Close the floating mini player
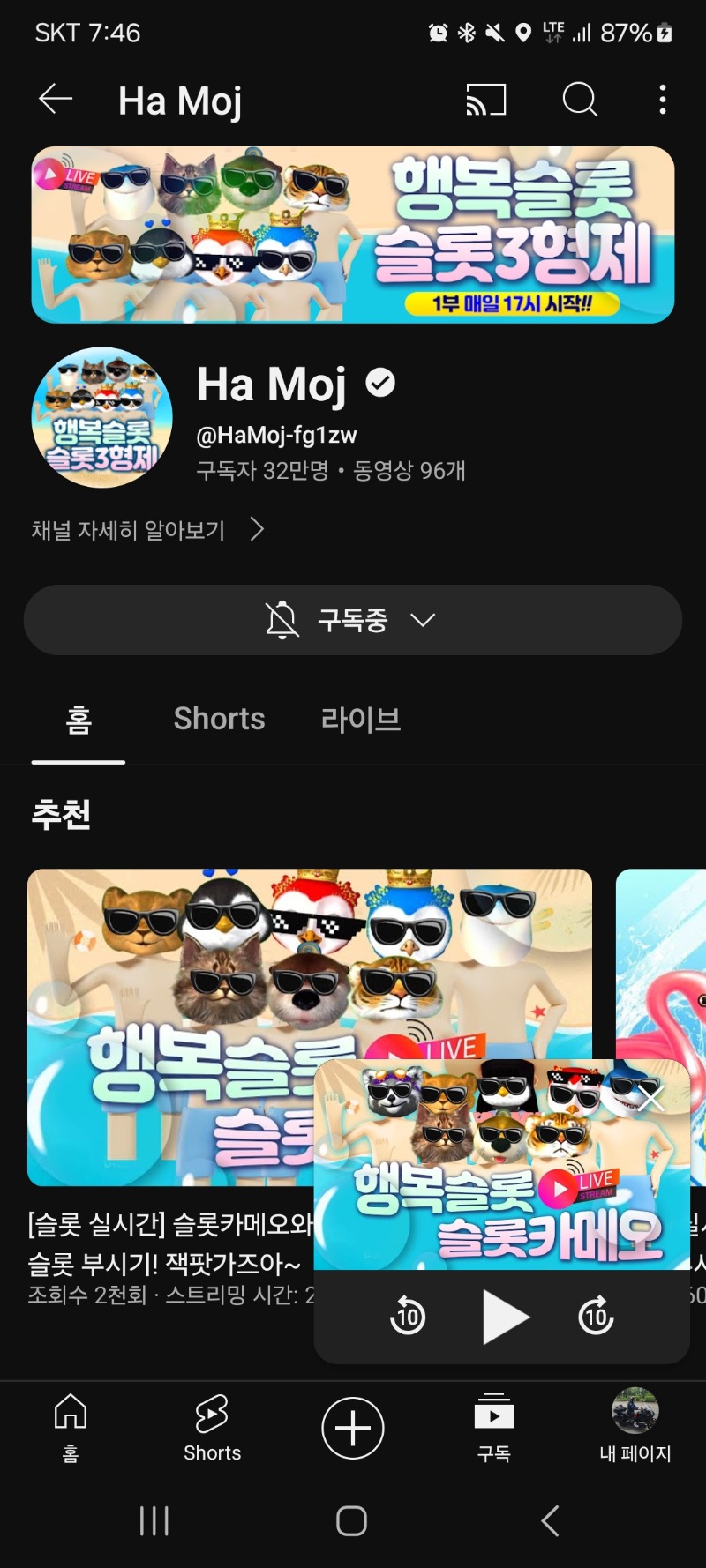Screen dimensions: 706x1568 tap(650, 1098)
